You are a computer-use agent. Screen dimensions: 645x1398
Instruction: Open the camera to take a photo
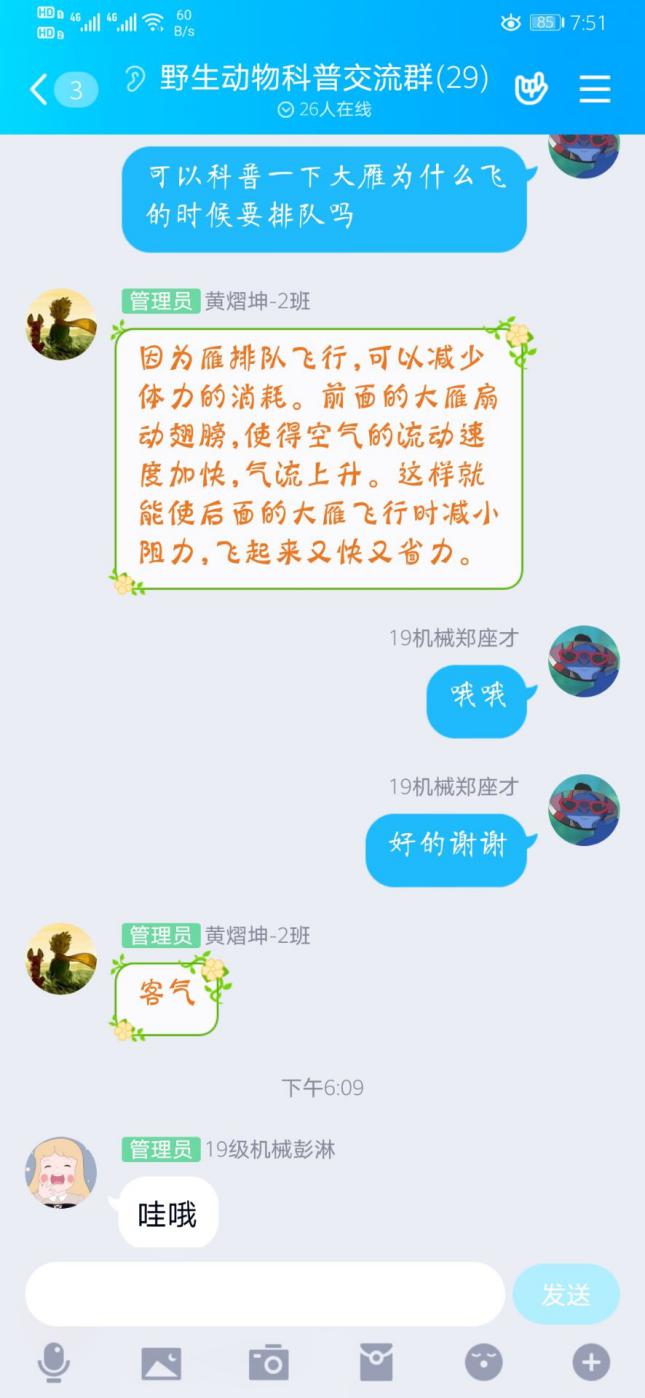(x=268, y=1362)
